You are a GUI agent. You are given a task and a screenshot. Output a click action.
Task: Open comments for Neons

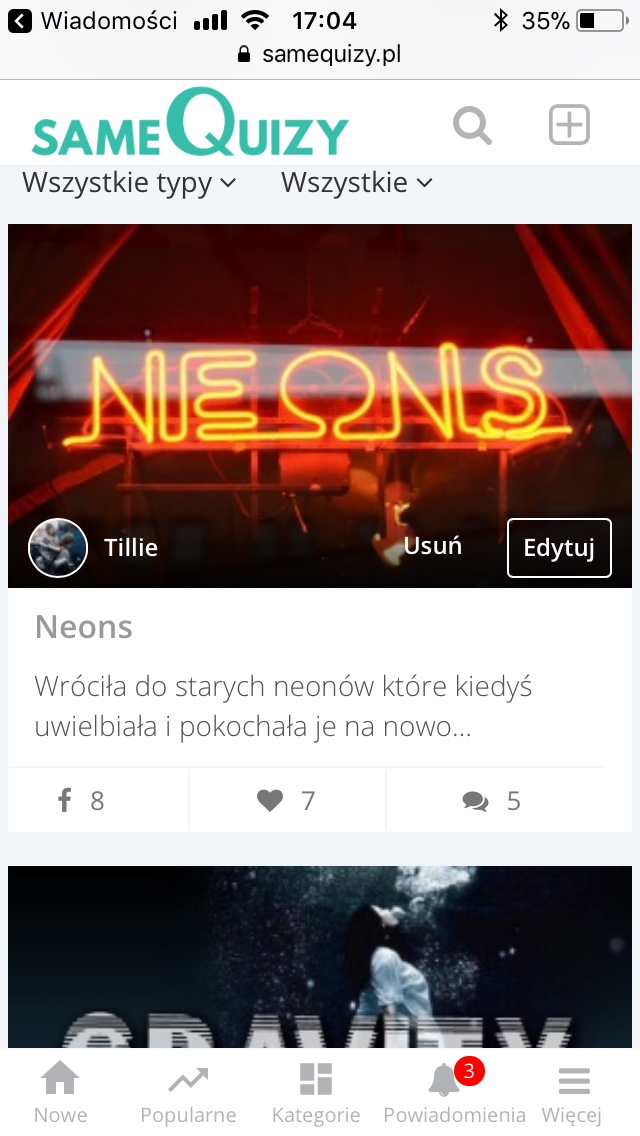point(491,801)
